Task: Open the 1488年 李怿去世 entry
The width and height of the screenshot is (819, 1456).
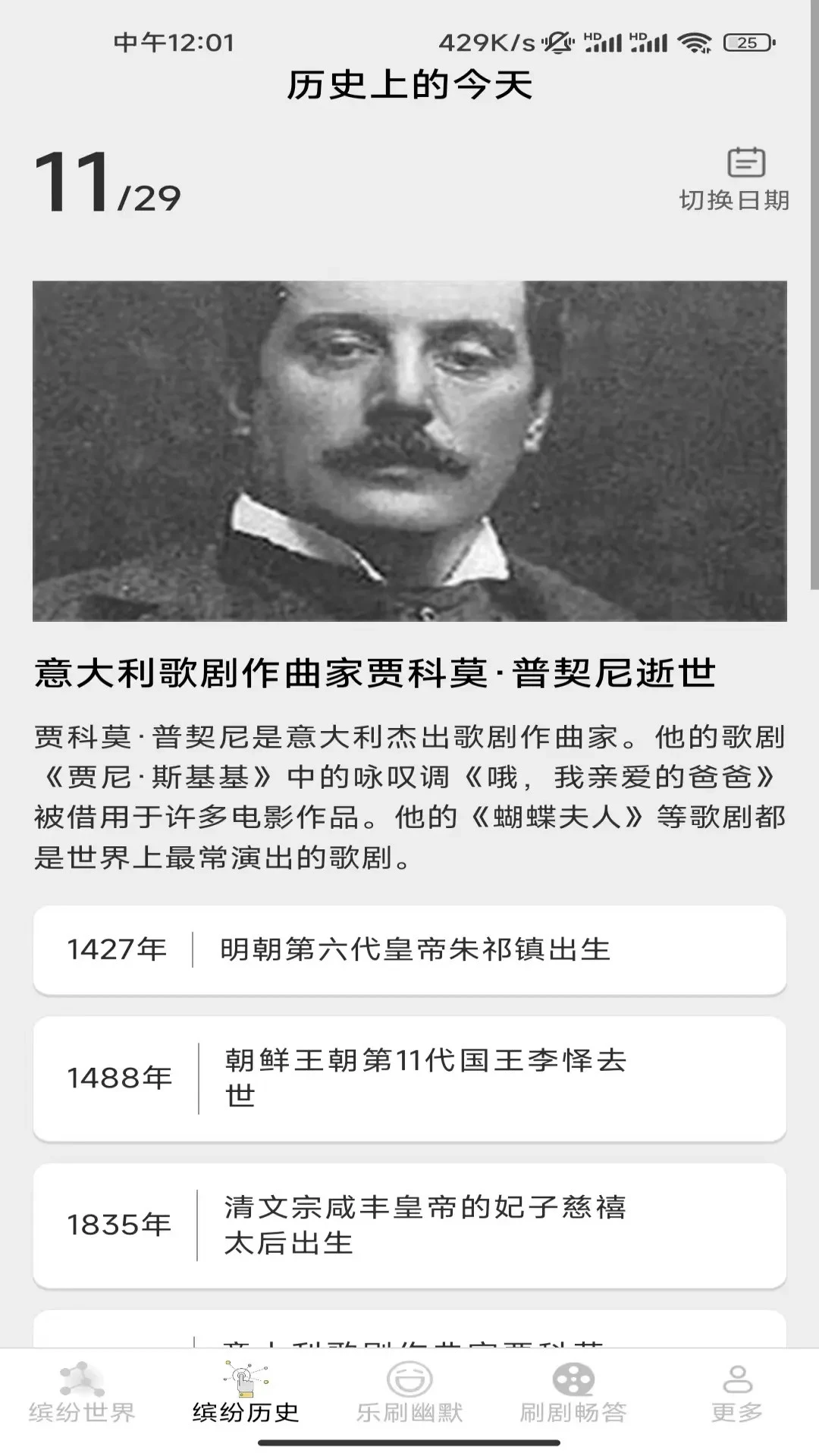Action: point(409,1078)
